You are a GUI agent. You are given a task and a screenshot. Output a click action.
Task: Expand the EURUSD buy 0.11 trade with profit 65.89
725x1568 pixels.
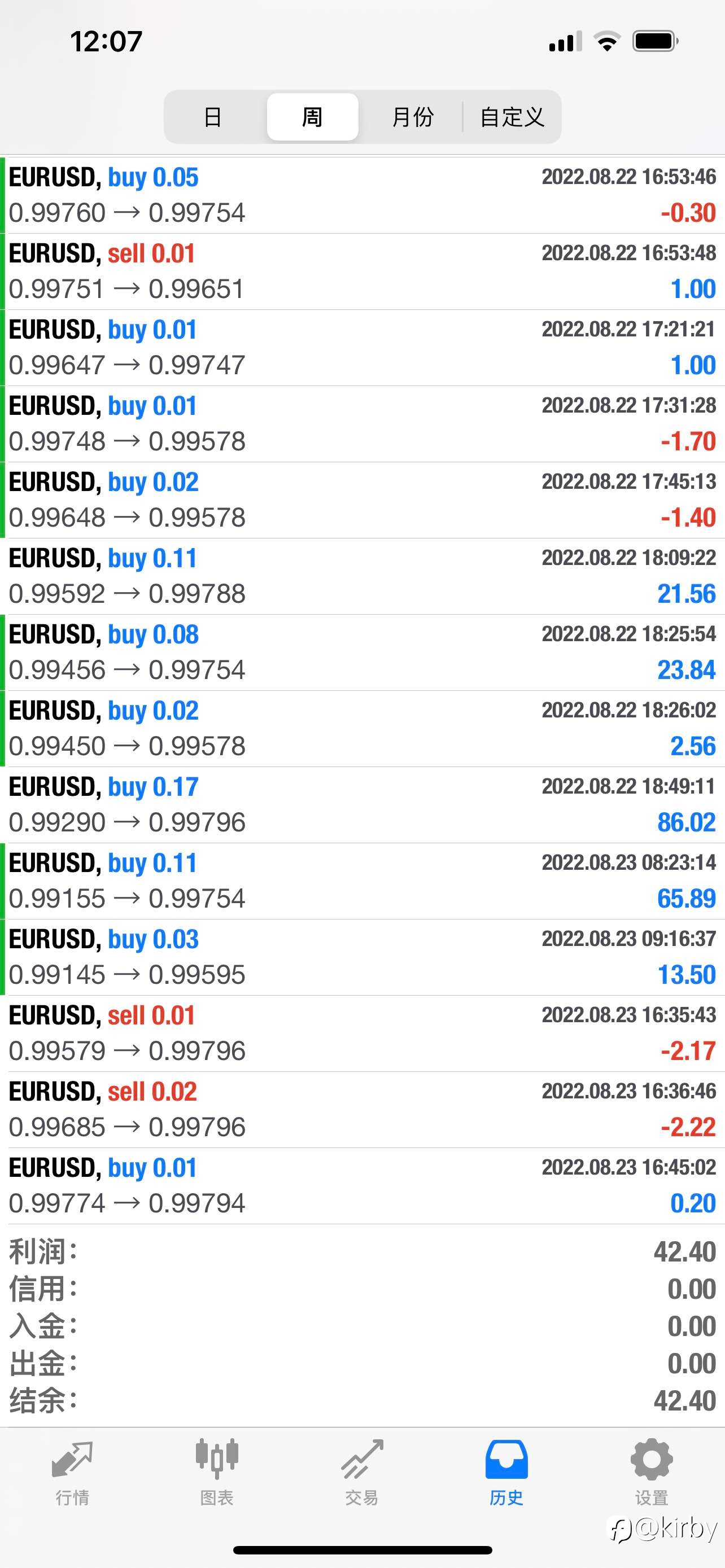click(362, 881)
